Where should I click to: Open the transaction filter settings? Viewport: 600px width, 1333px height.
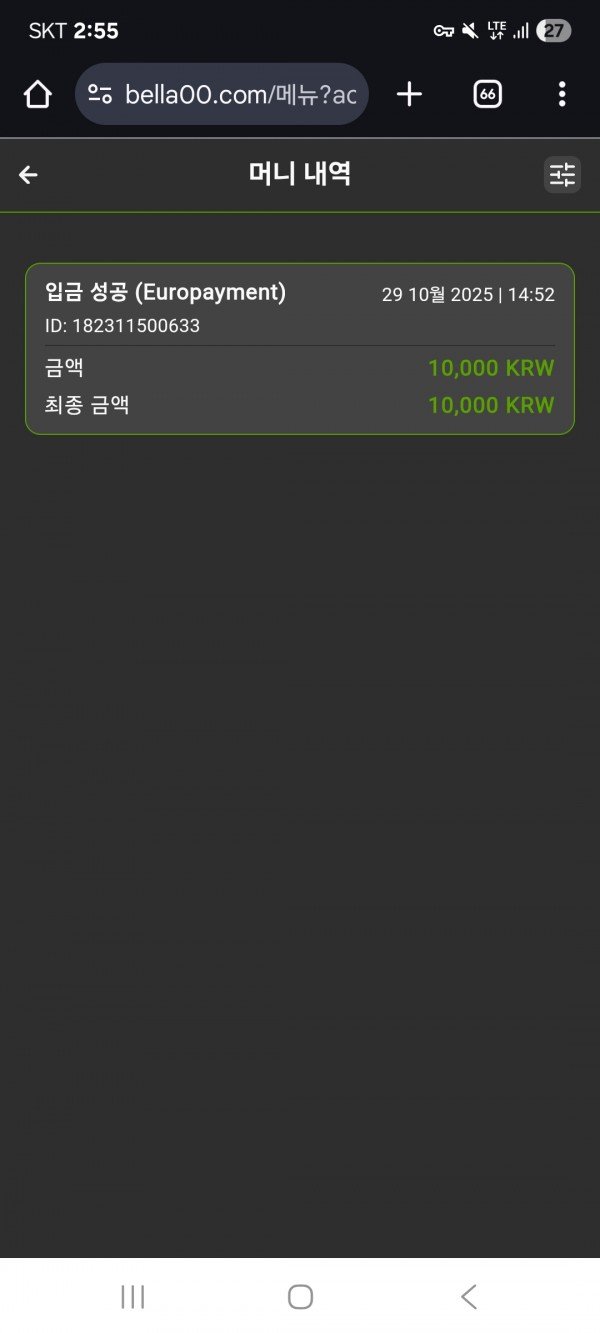coord(562,175)
